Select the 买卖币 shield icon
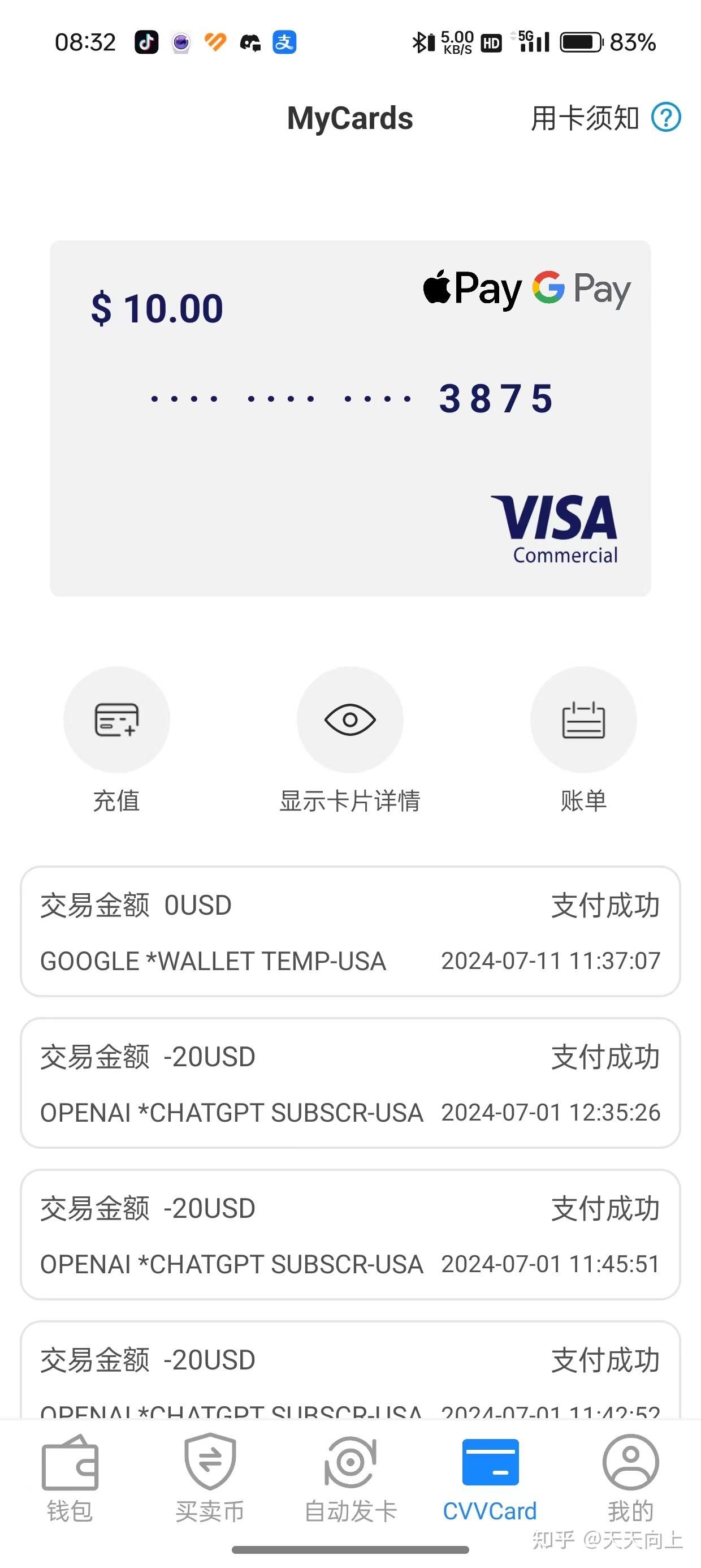This screenshot has width=701, height=1568. pos(210,1466)
